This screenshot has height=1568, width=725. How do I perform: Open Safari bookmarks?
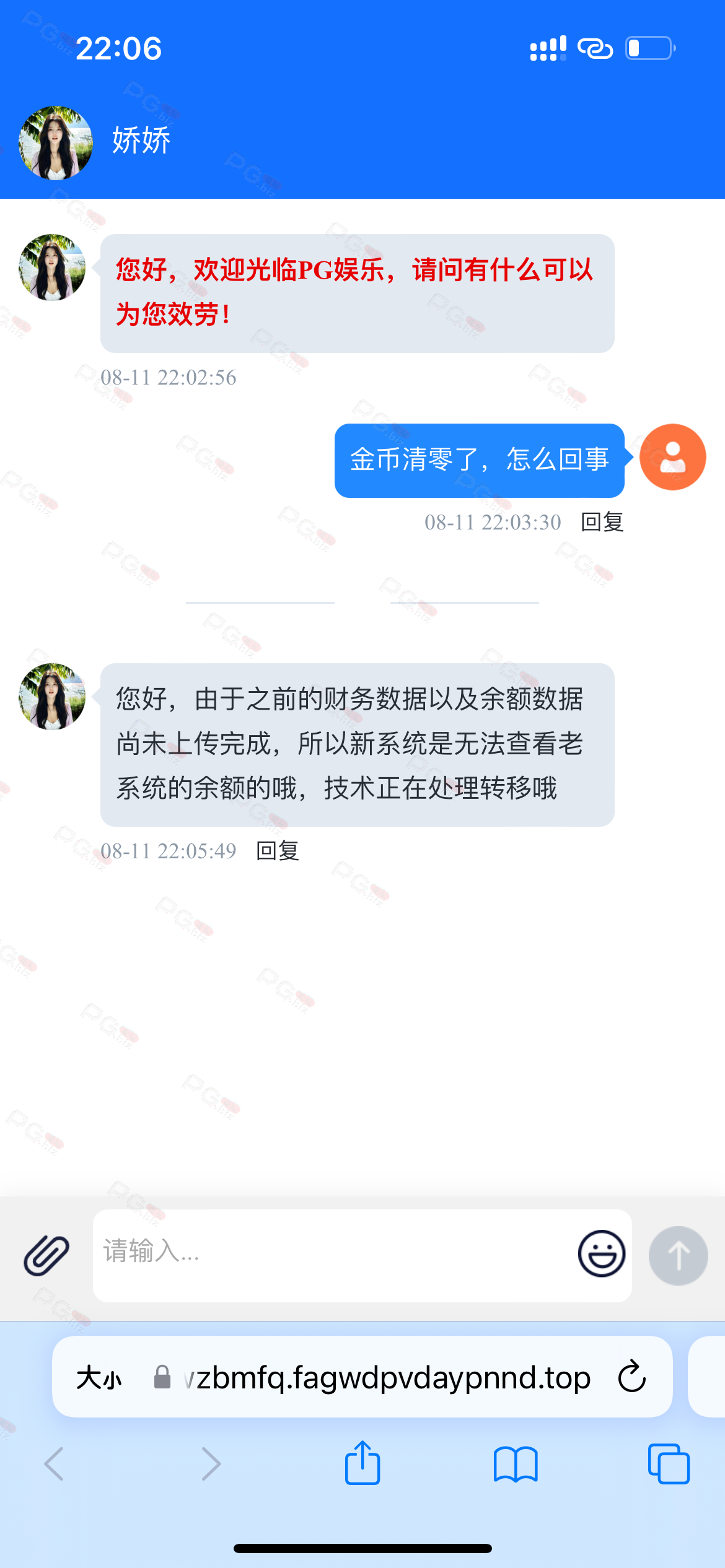[516, 1464]
